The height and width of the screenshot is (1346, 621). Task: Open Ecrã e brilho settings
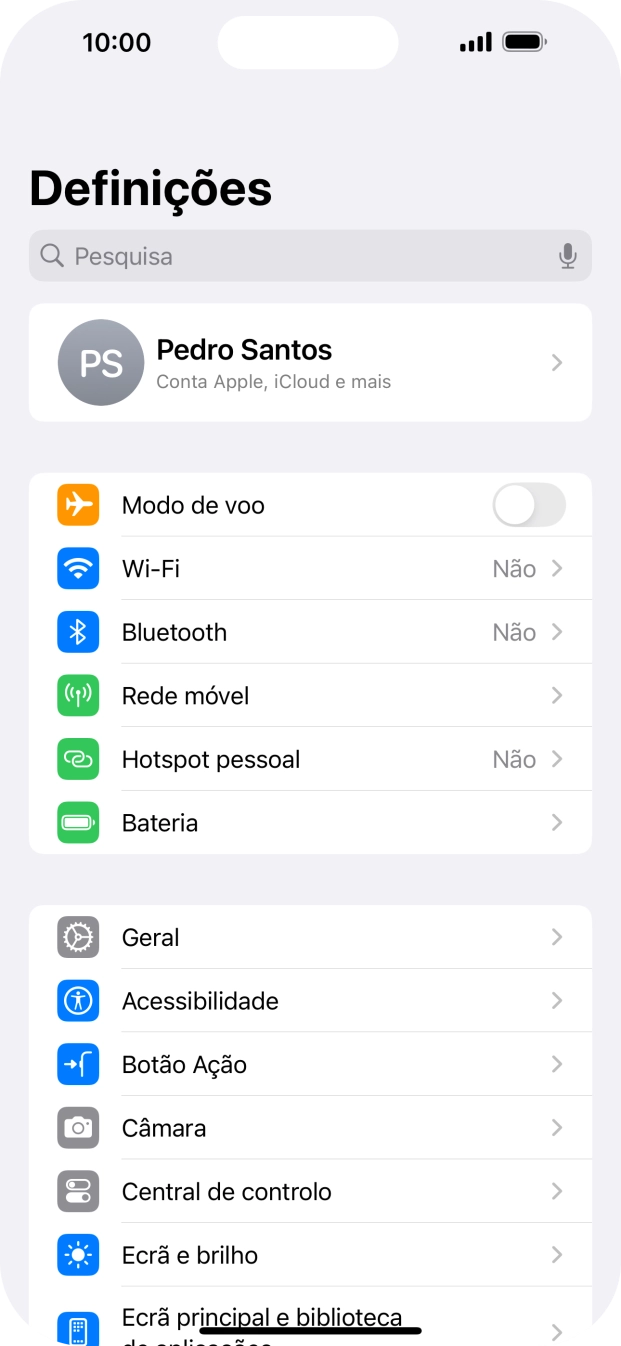point(310,1255)
